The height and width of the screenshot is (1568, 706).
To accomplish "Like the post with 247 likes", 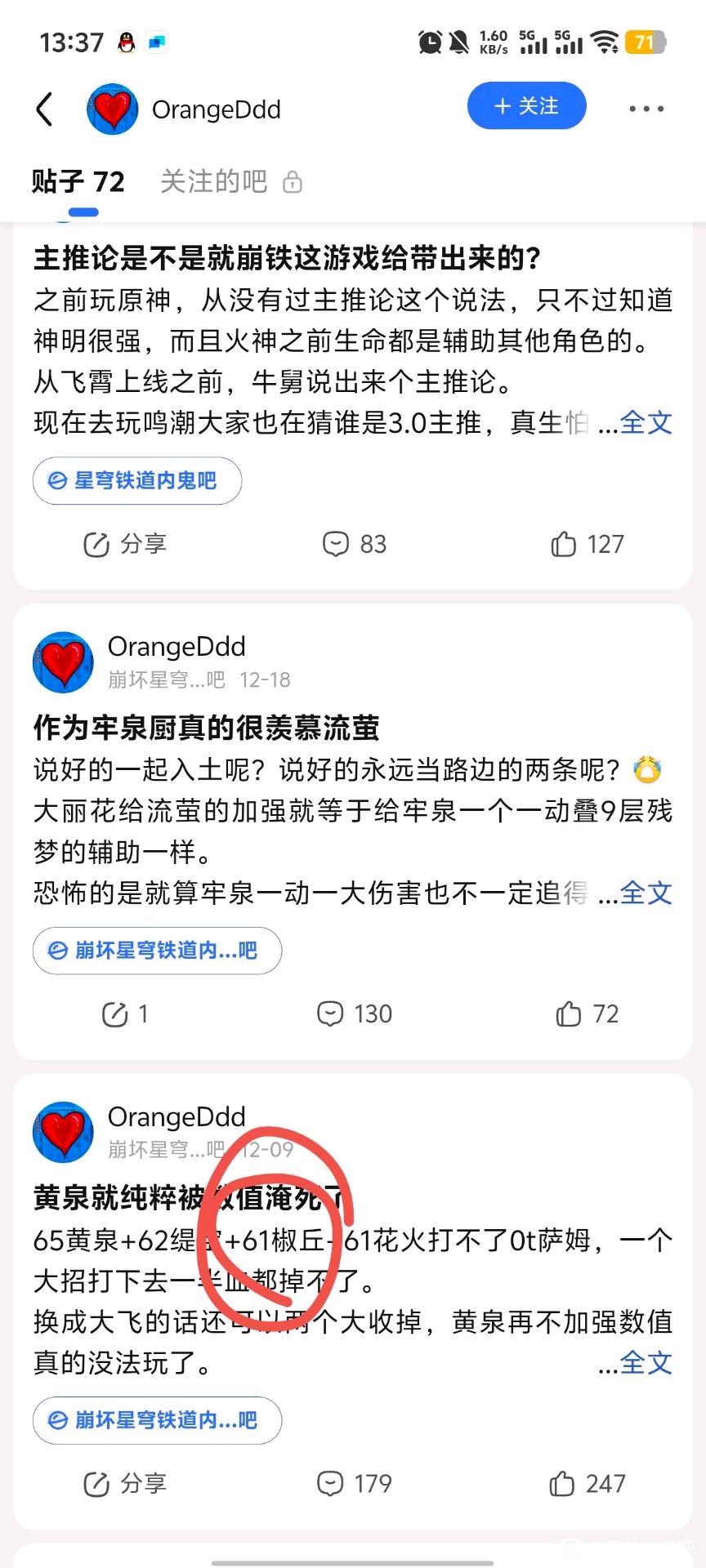I will [x=588, y=1484].
